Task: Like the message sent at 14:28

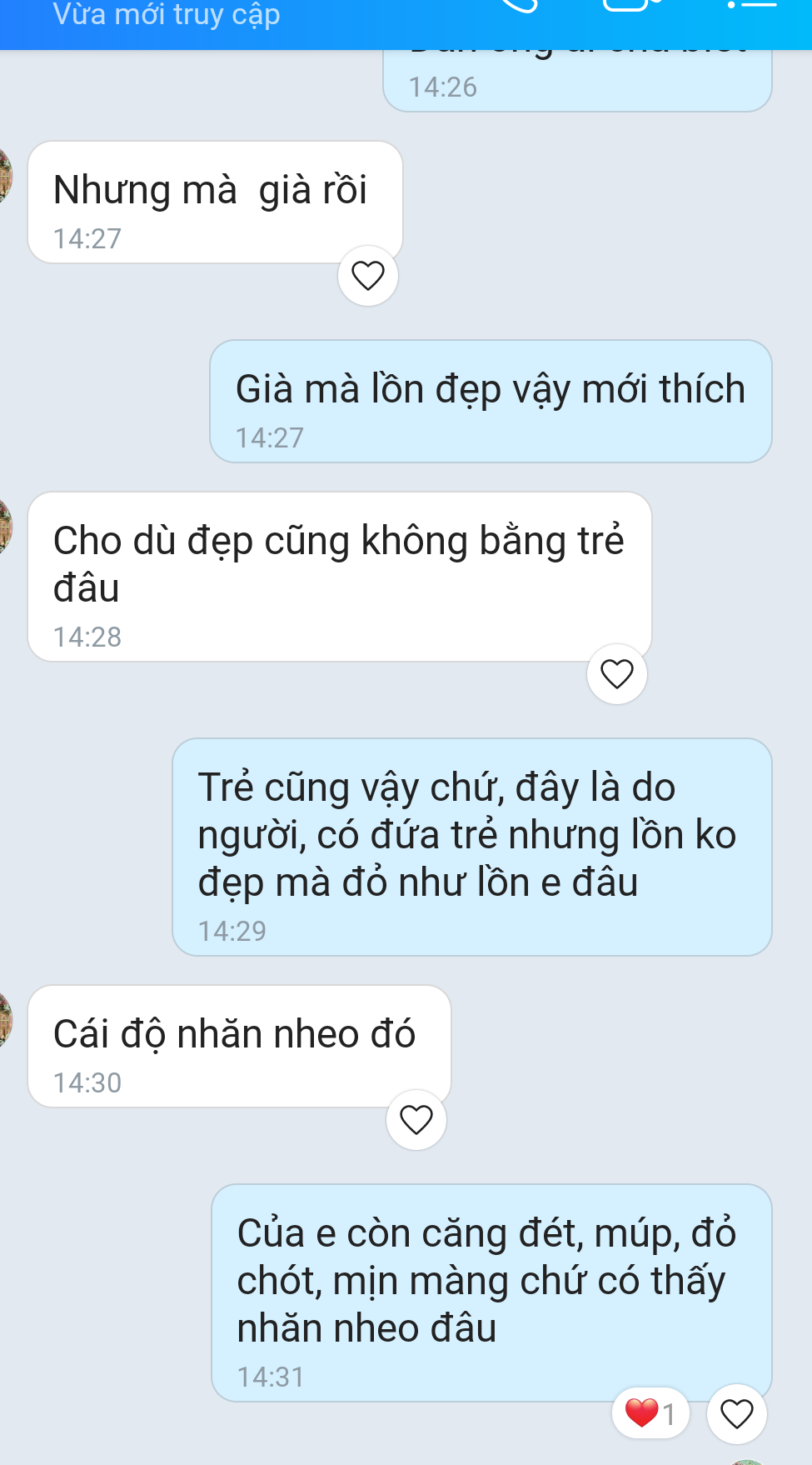Action: 616,674
